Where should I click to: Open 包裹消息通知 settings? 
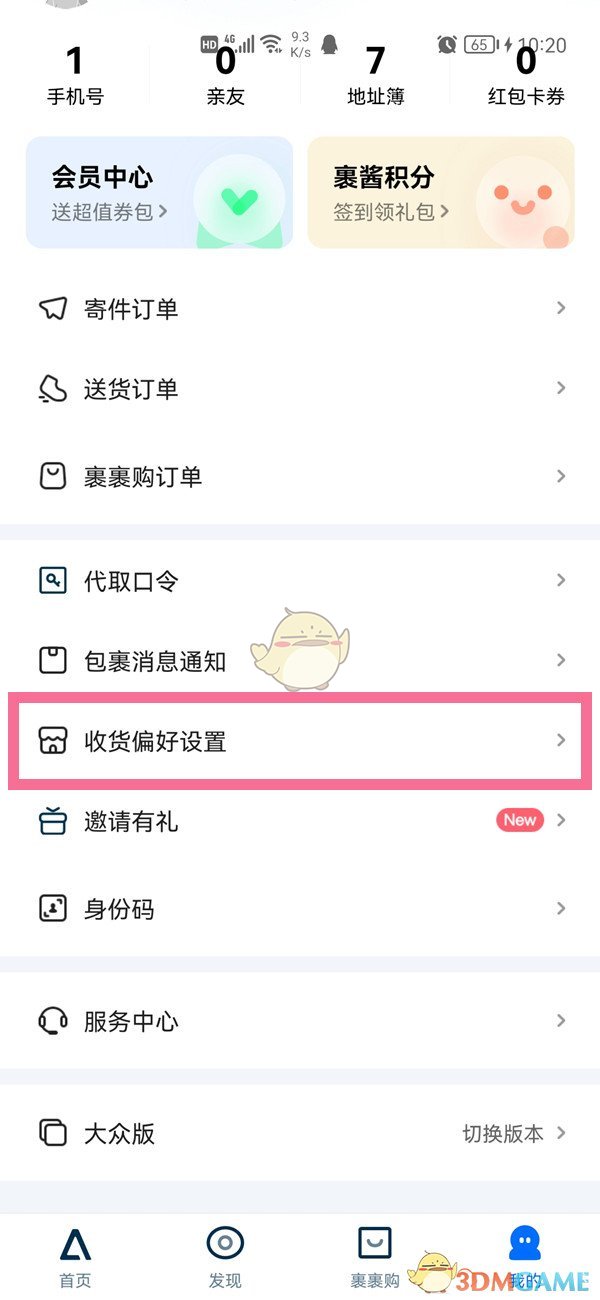pos(300,661)
